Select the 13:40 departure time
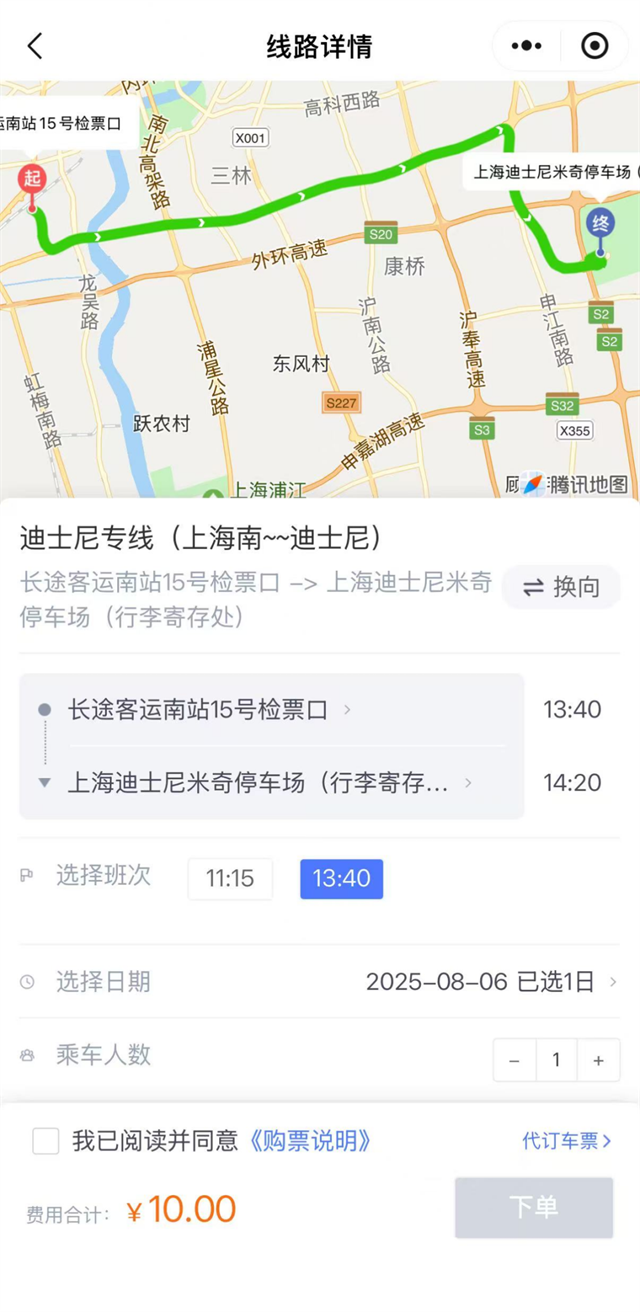This screenshot has width=640, height=1312. pyautogui.click(x=341, y=879)
